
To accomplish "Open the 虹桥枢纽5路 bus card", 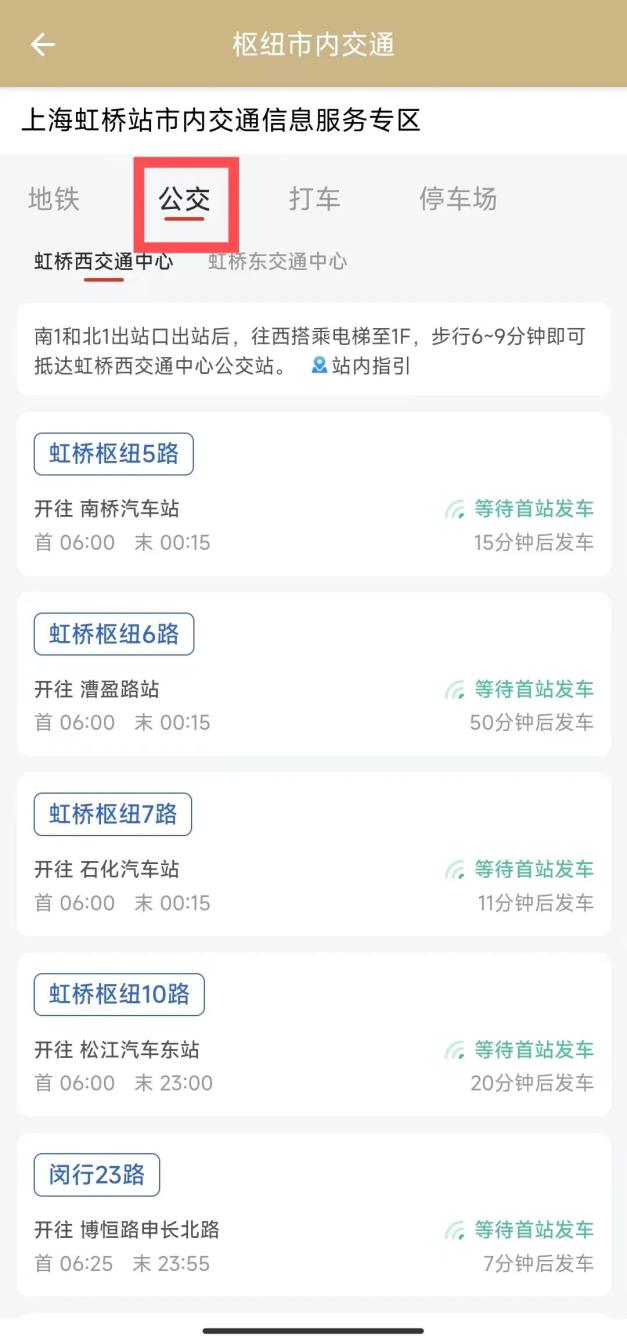I will (313, 494).
